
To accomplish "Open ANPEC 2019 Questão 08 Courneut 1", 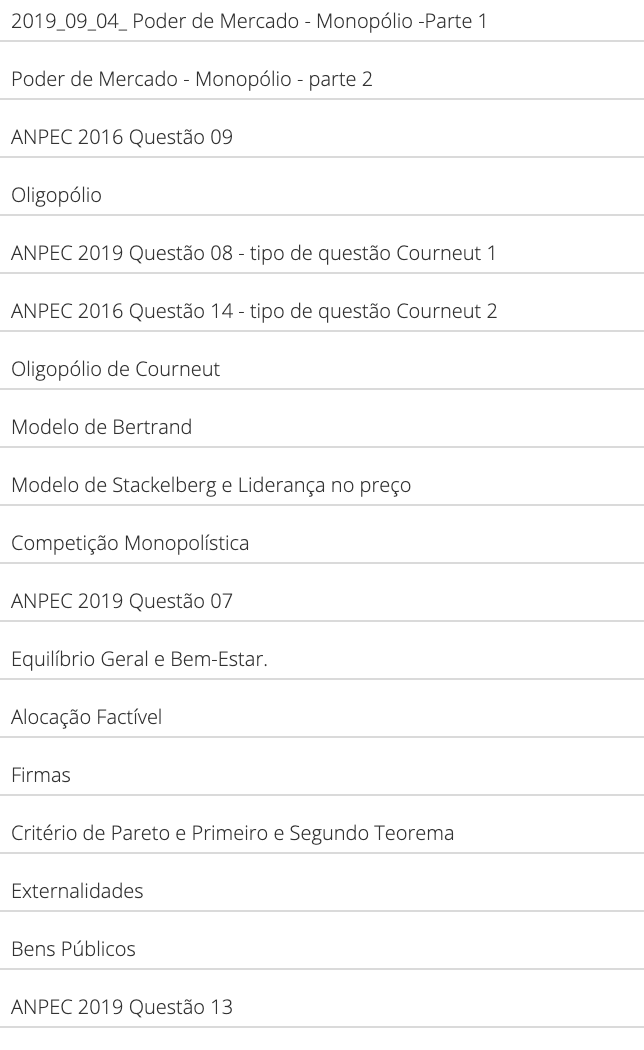I will [322, 253].
